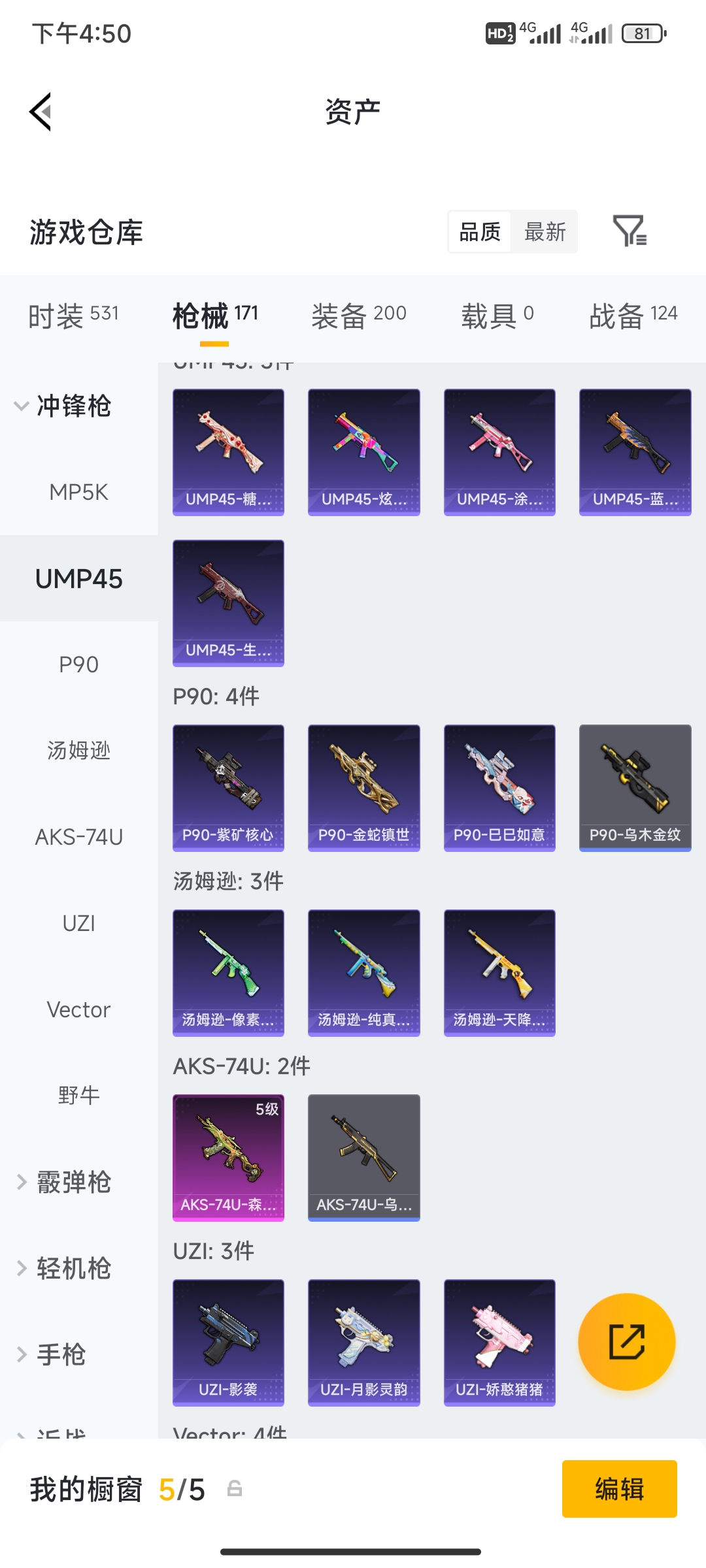Switch to the 时装 531 tab
706x1568 pixels.
coord(73,316)
